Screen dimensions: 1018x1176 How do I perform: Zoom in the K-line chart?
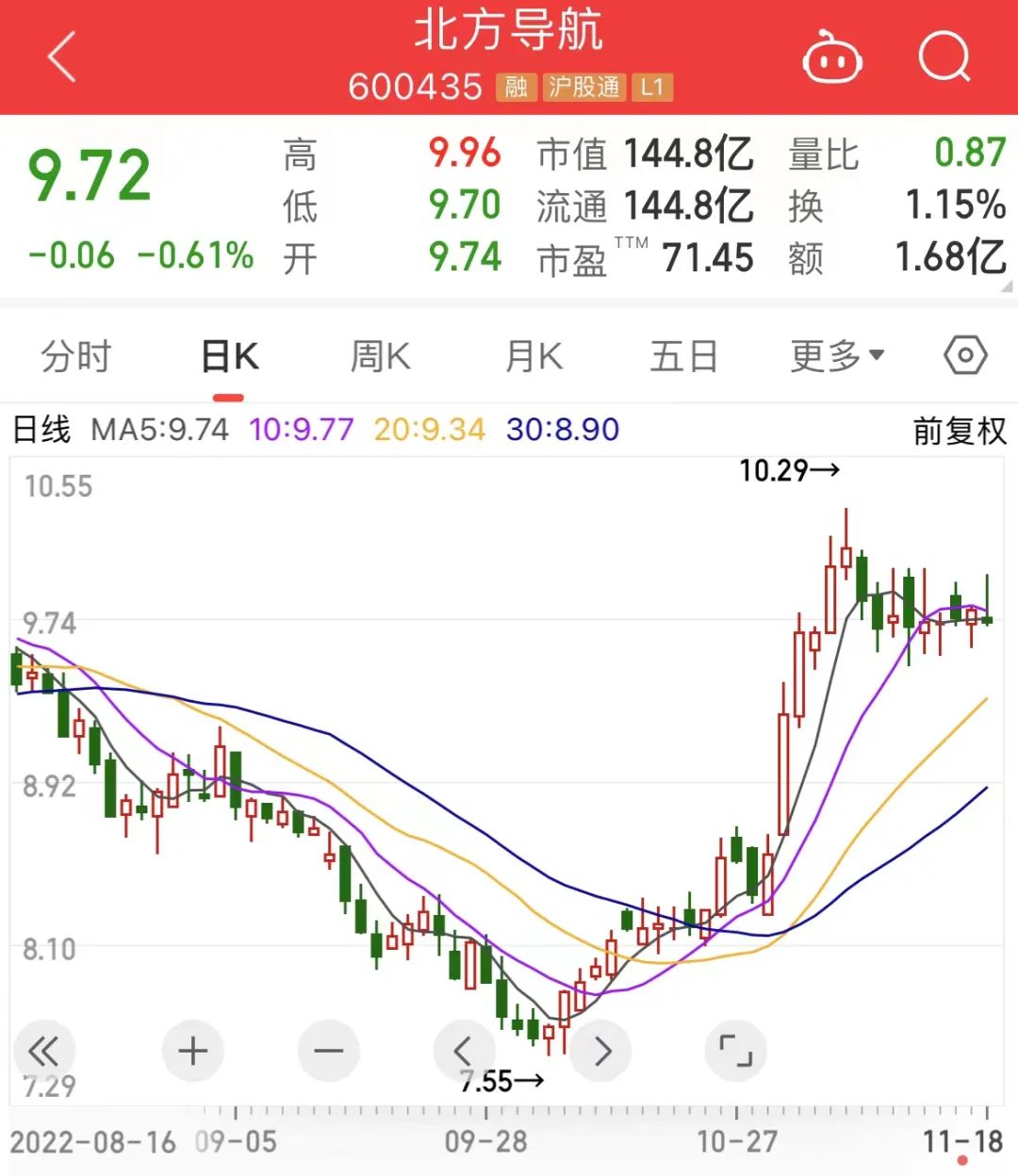[x=192, y=1050]
